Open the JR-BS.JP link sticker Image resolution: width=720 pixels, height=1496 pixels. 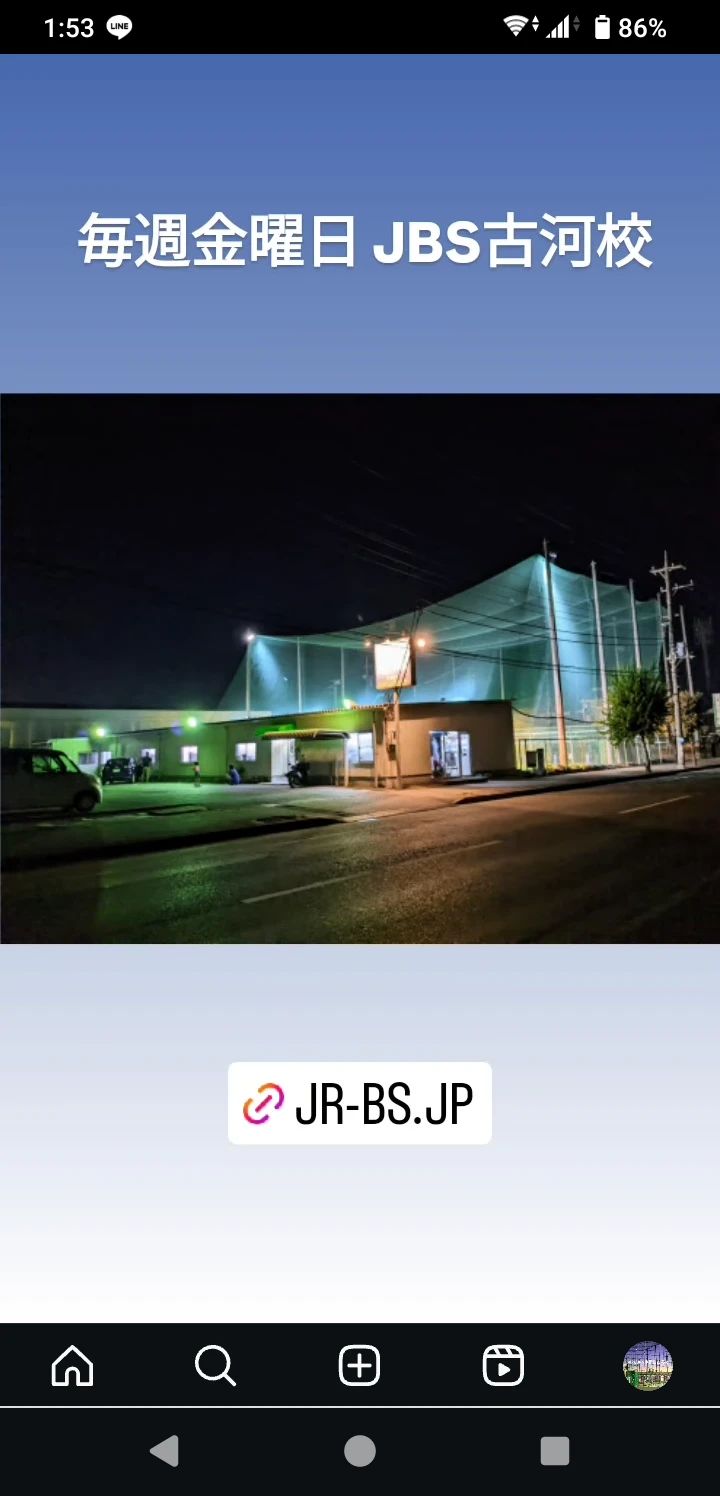pyautogui.click(x=360, y=1103)
